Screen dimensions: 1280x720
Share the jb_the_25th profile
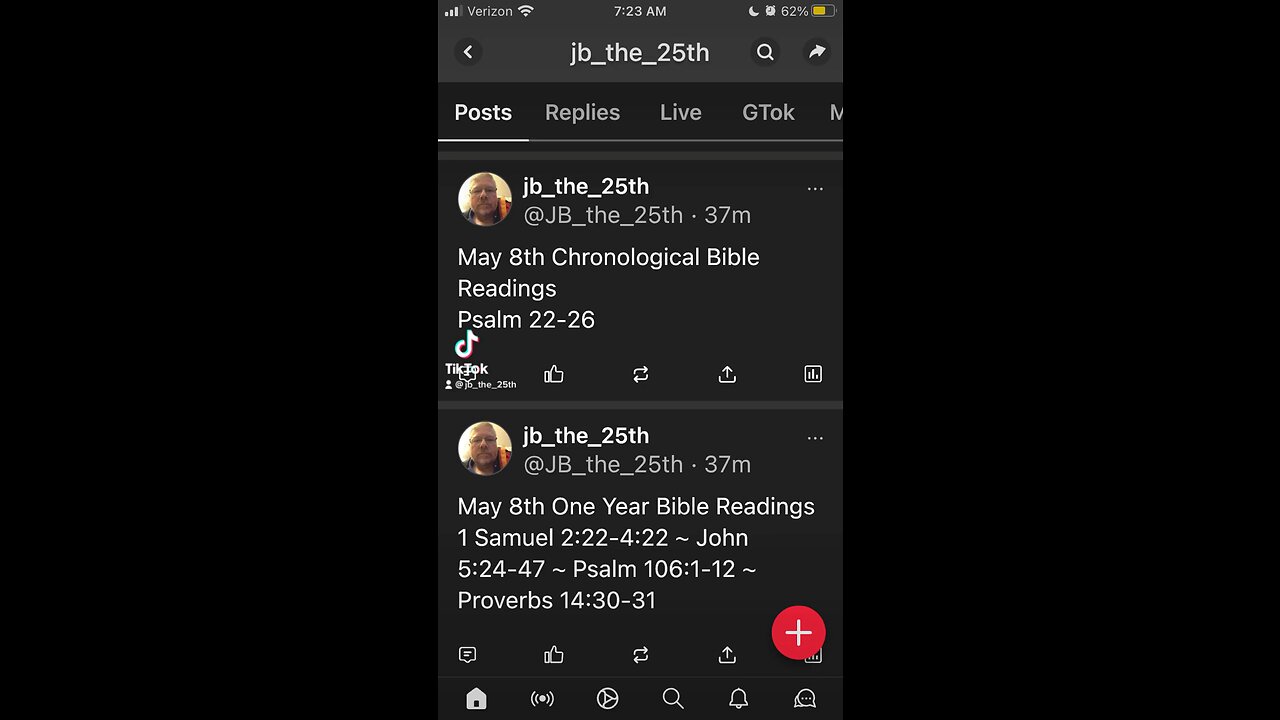click(x=817, y=52)
